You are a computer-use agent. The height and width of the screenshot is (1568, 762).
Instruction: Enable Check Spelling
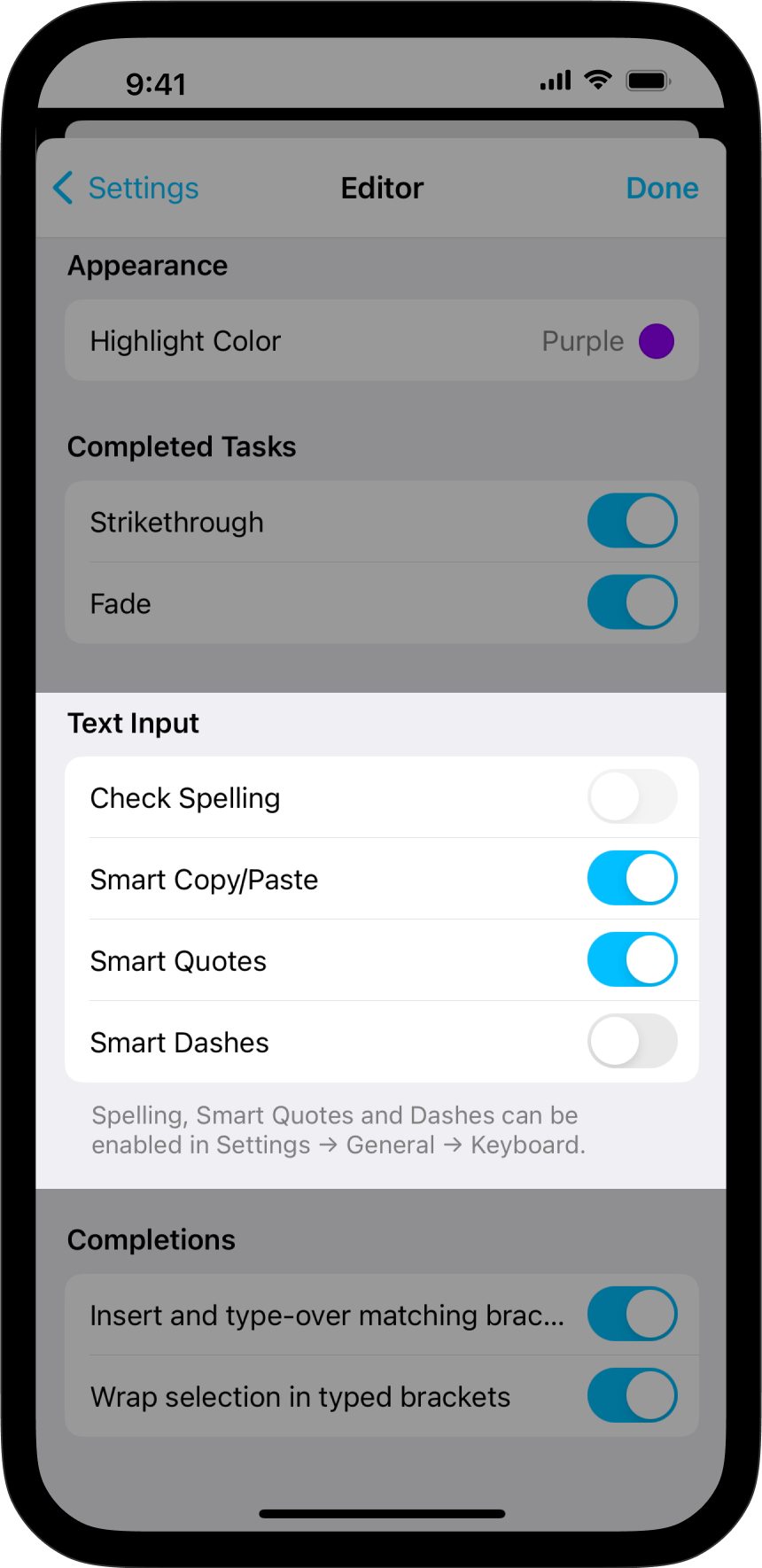coord(632,797)
